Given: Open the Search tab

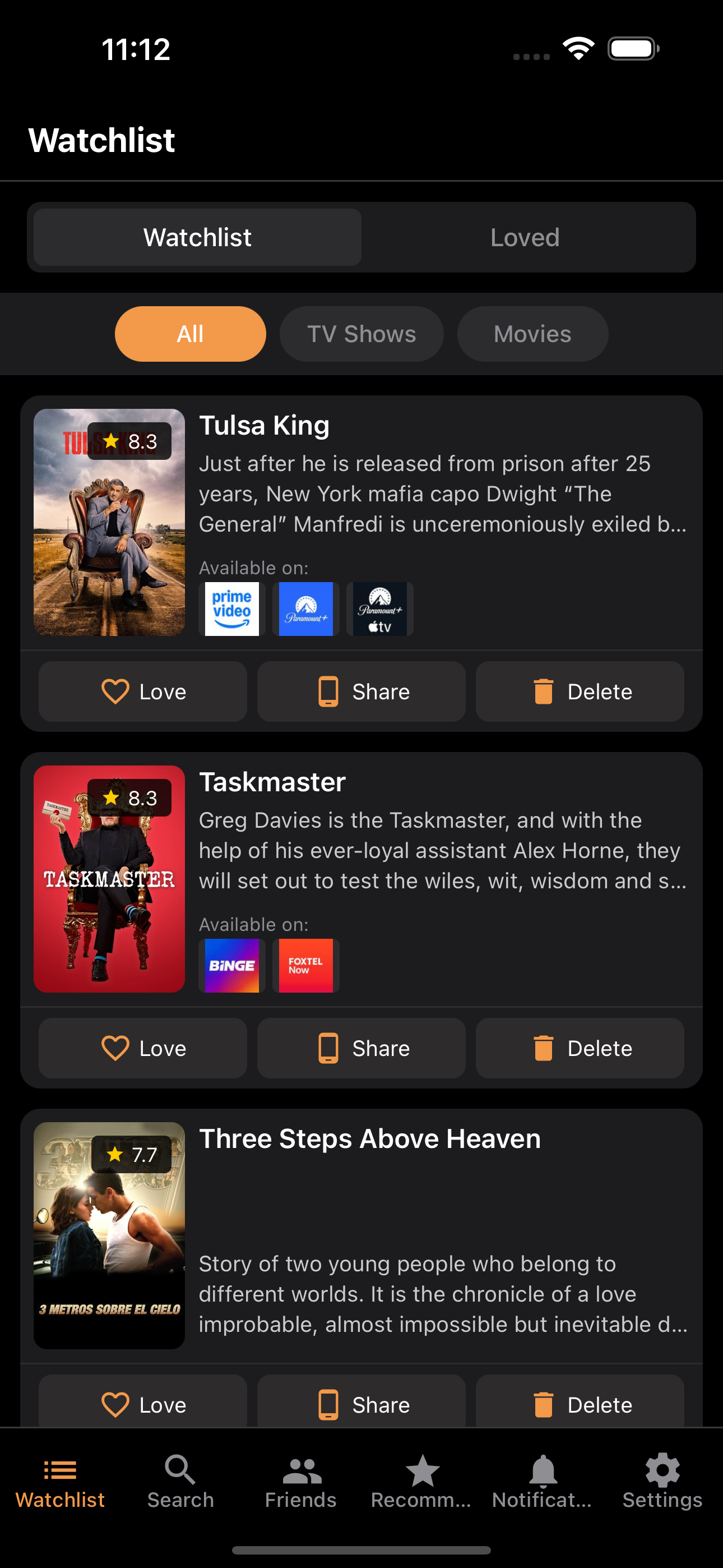Looking at the screenshot, I should (180, 1482).
